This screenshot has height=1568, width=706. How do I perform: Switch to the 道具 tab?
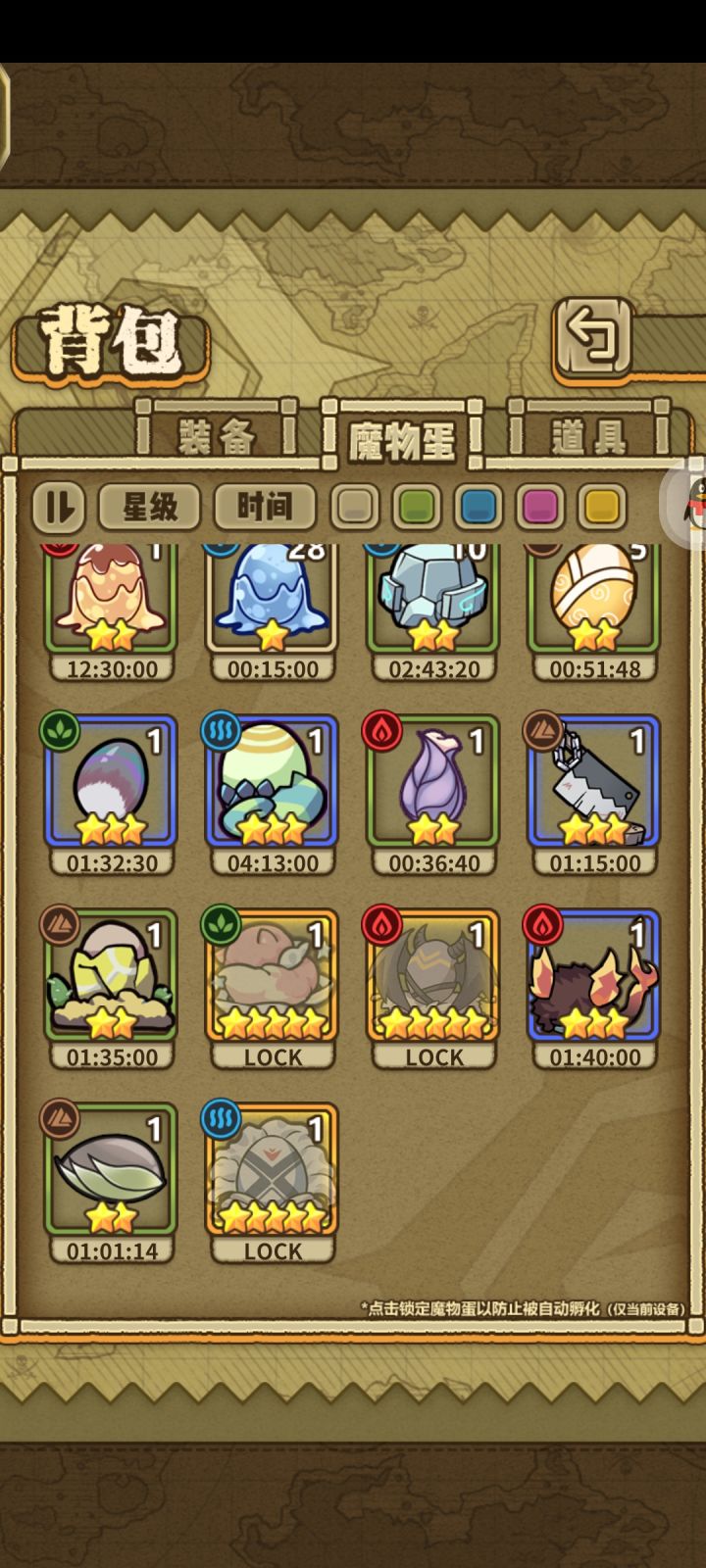(x=588, y=433)
